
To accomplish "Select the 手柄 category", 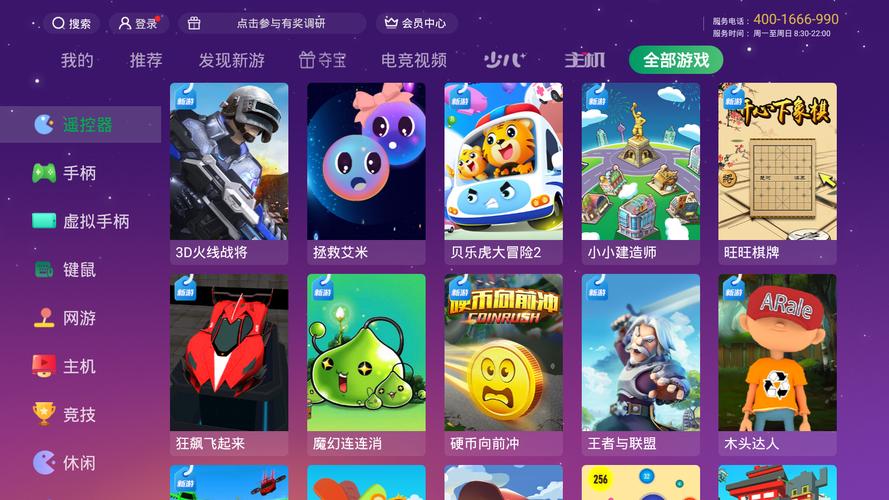I will [79, 173].
